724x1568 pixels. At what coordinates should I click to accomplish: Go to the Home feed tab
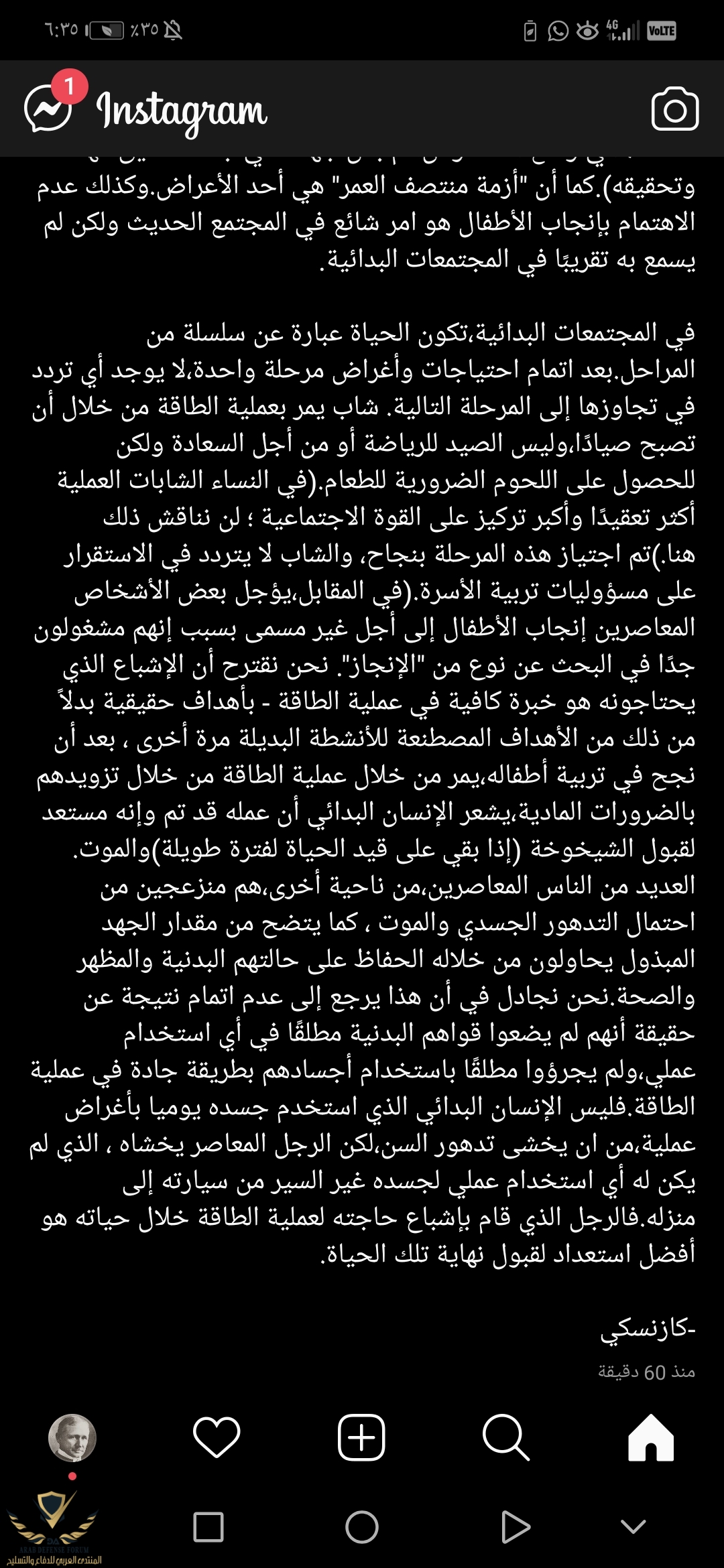click(x=650, y=1437)
